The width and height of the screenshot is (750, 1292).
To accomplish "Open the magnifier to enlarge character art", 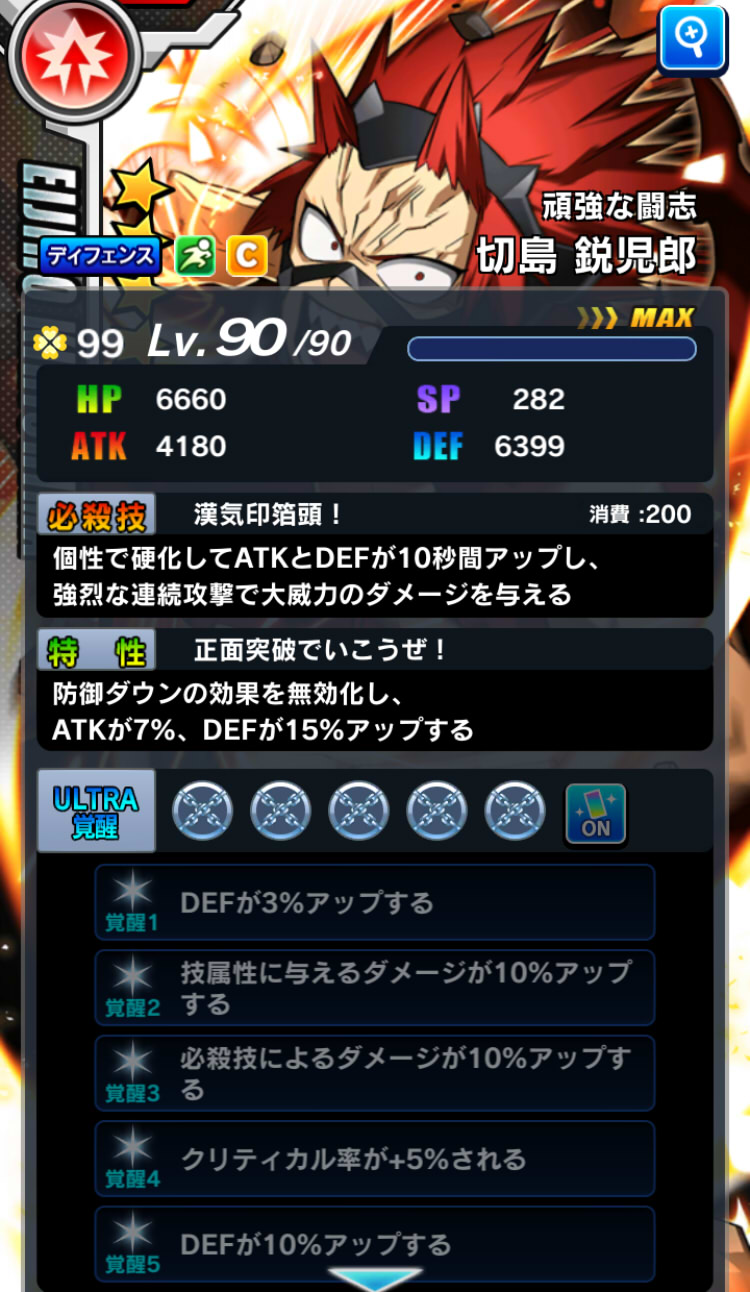I will tap(692, 38).
